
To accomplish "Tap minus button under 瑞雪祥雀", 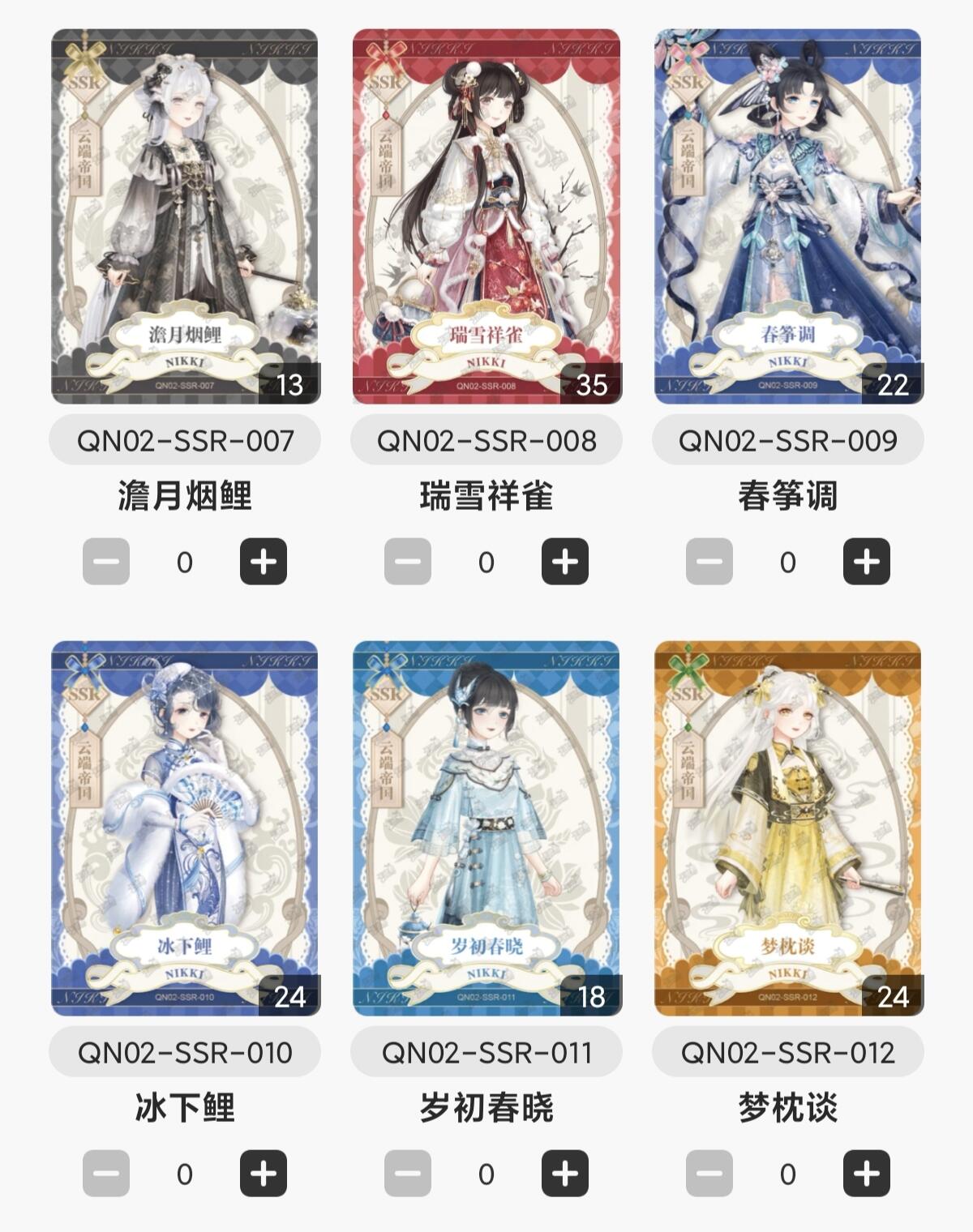I will pos(408,561).
